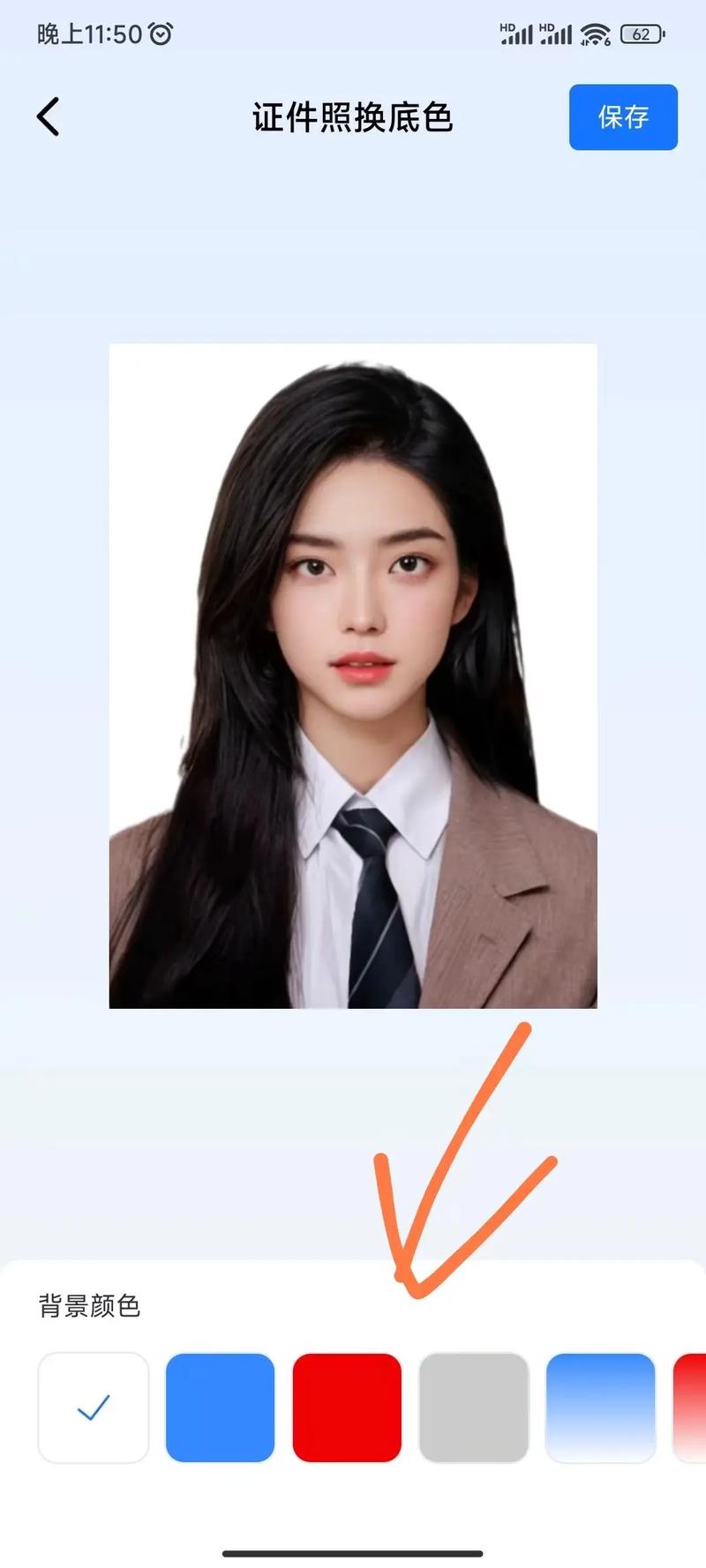Screen dimensions: 706x1568
Task: Go back using the arrow icon
Action: (x=49, y=116)
